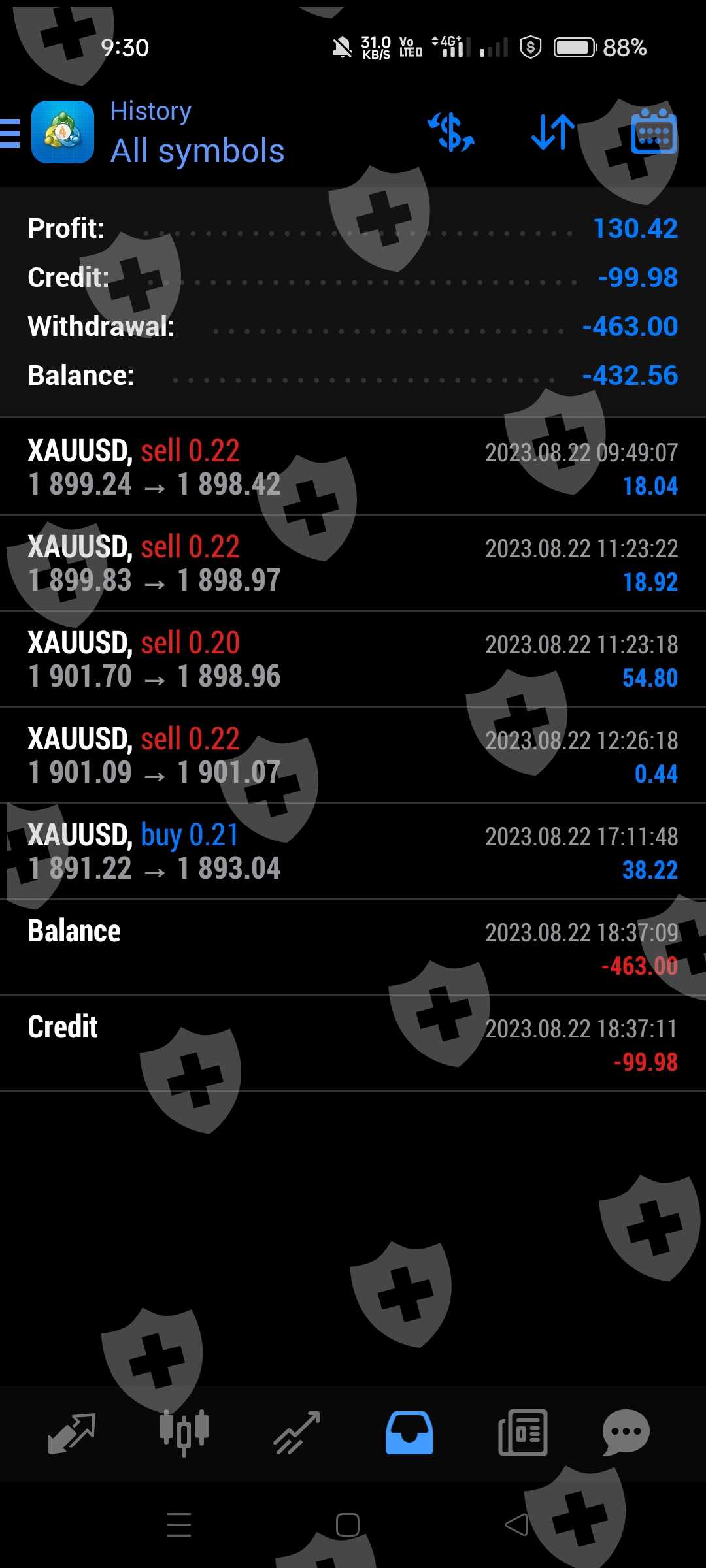The width and height of the screenshot is (706, 1568).
Task: Go to the system home screen
Action: (x=348, y=1525)
